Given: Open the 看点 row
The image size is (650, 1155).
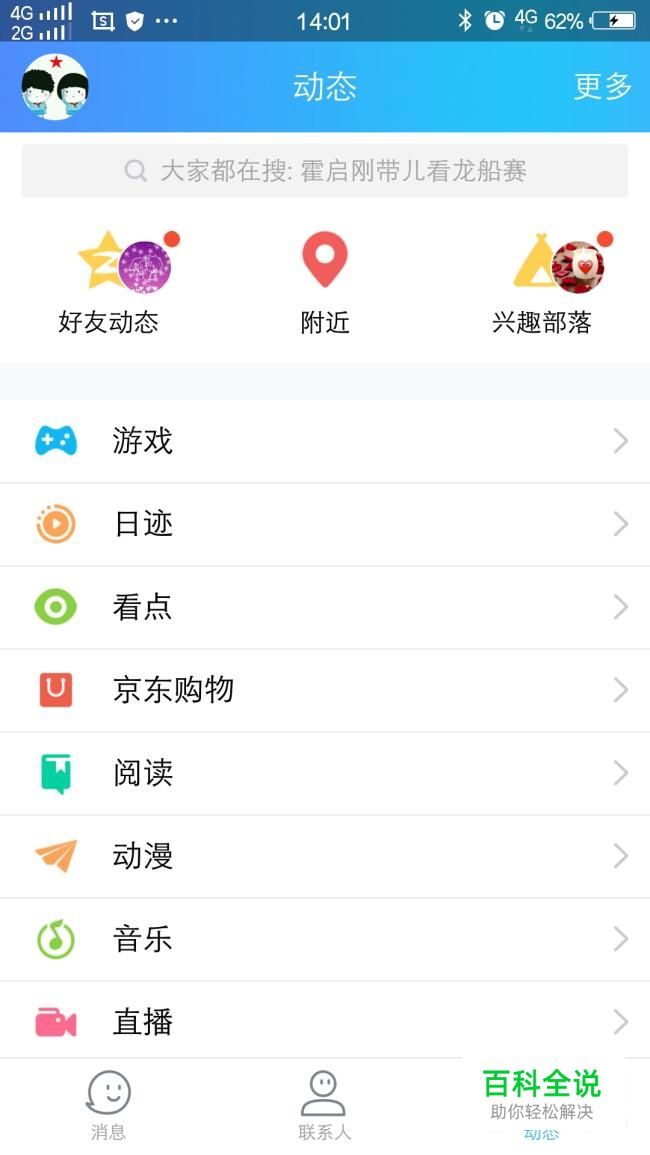Looking at the screenshot, I should tap(325, 607).
